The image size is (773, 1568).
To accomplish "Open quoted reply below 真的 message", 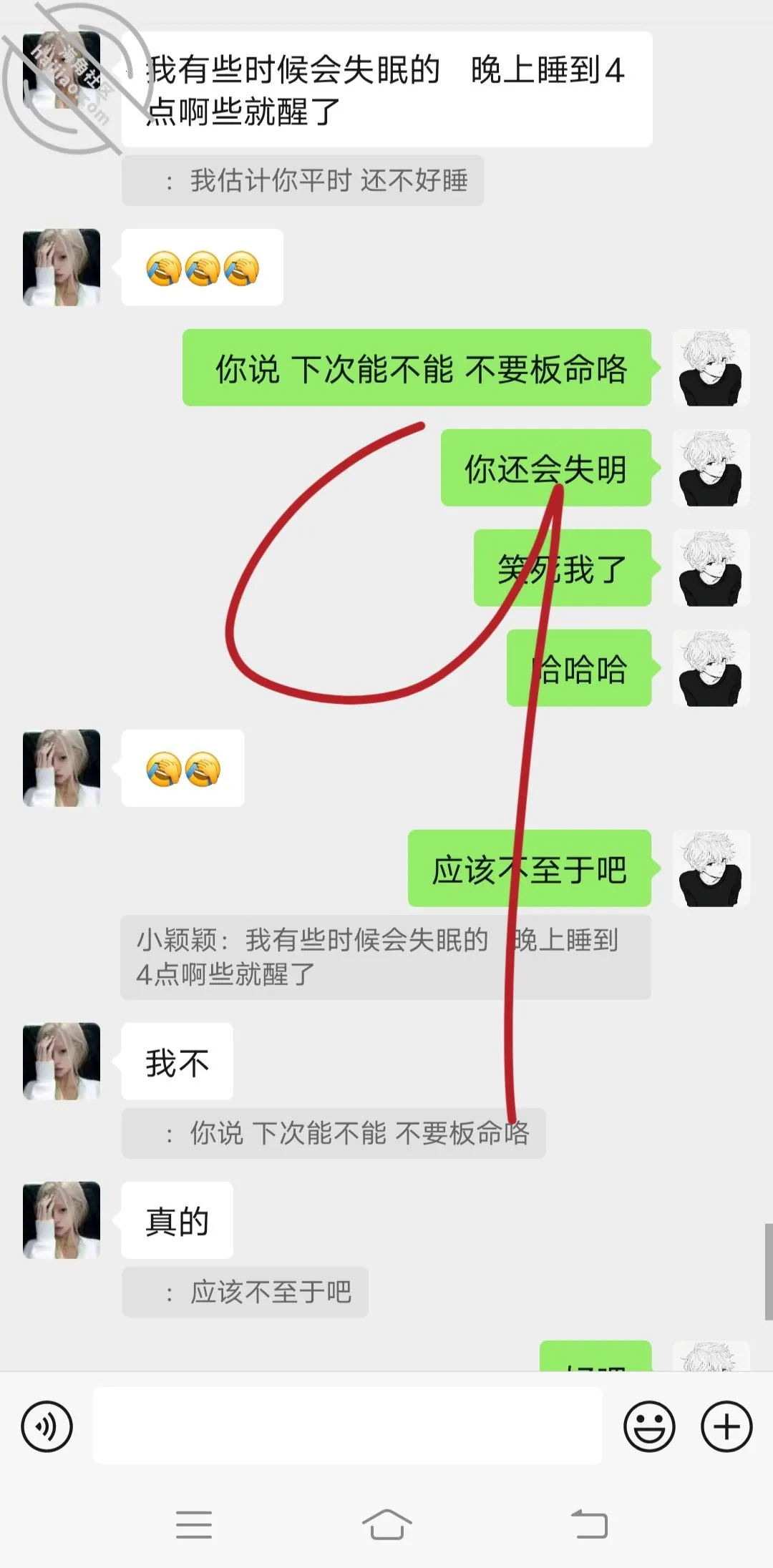I will (x=245, y=1292).
